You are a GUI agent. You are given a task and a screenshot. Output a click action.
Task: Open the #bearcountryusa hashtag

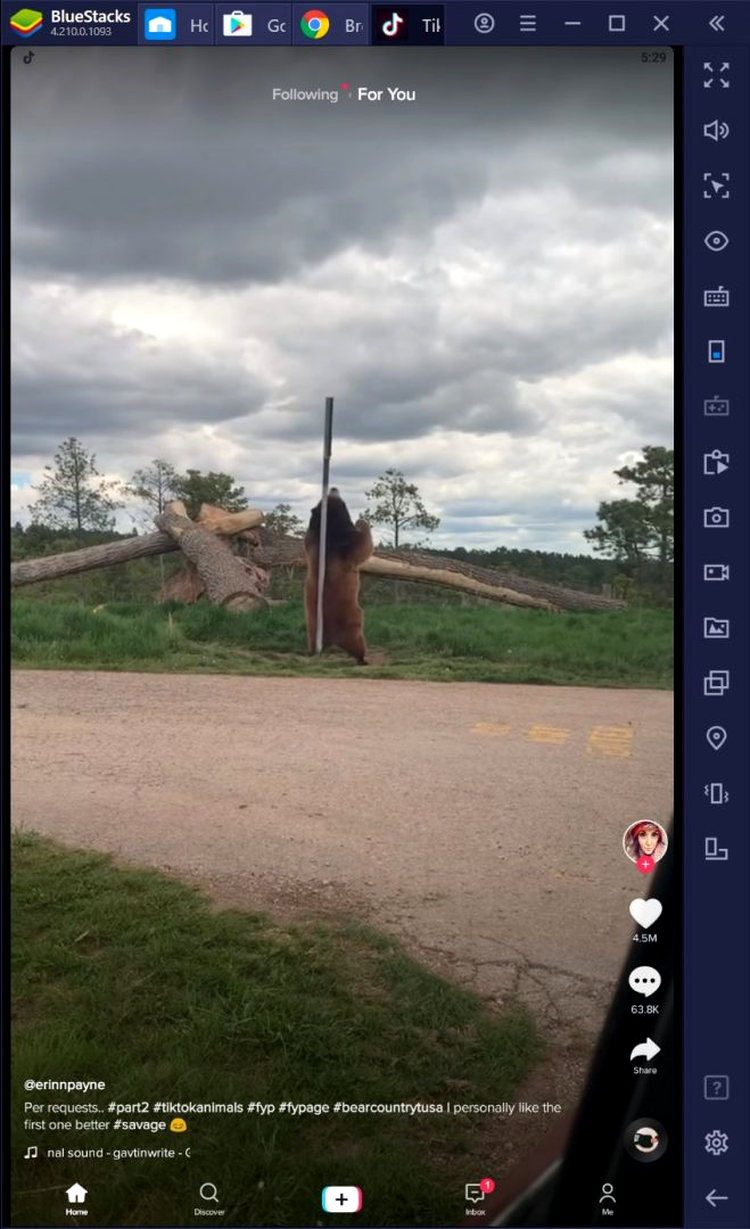(387, 1107)
